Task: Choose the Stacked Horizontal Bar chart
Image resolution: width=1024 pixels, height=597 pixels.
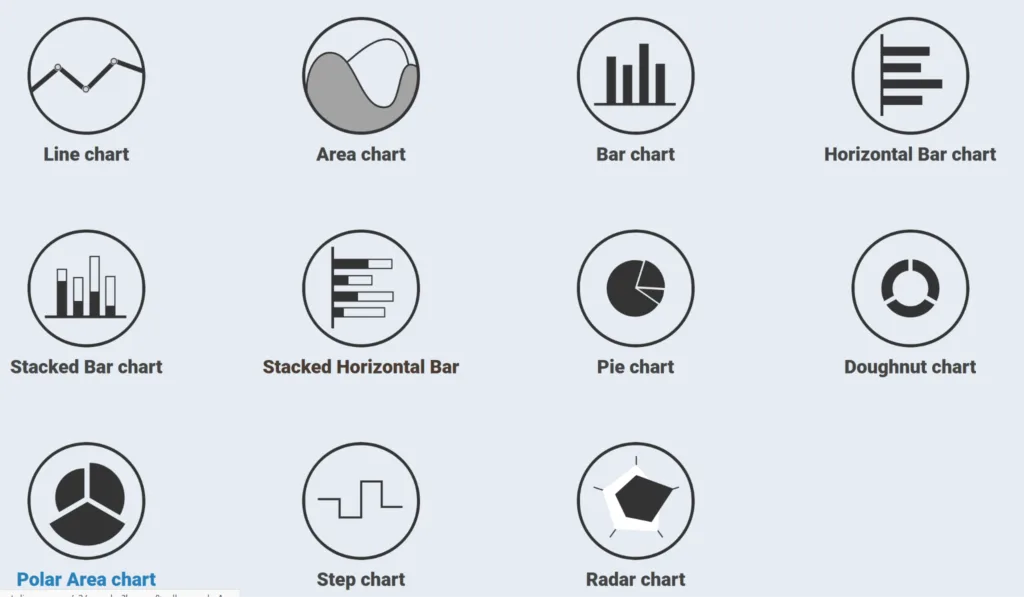Action: pos(361,289)
